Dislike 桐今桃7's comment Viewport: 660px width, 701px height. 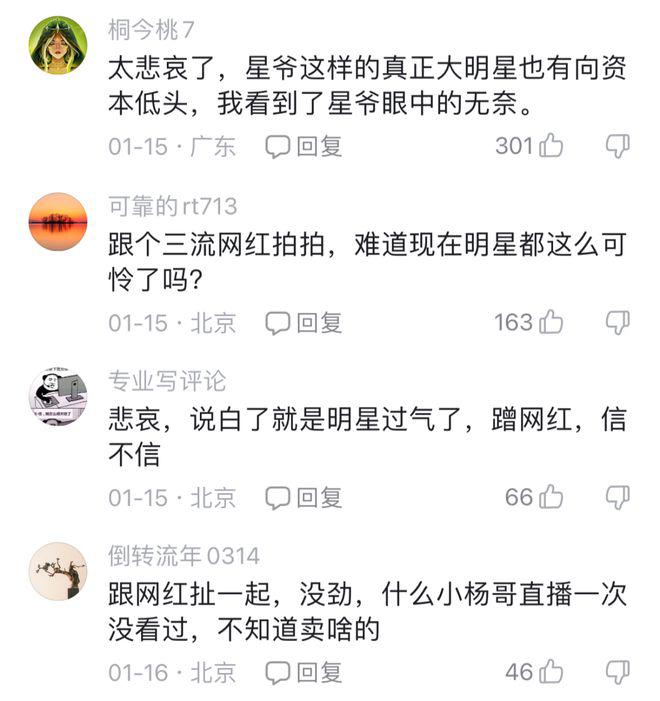pos(618,147)
